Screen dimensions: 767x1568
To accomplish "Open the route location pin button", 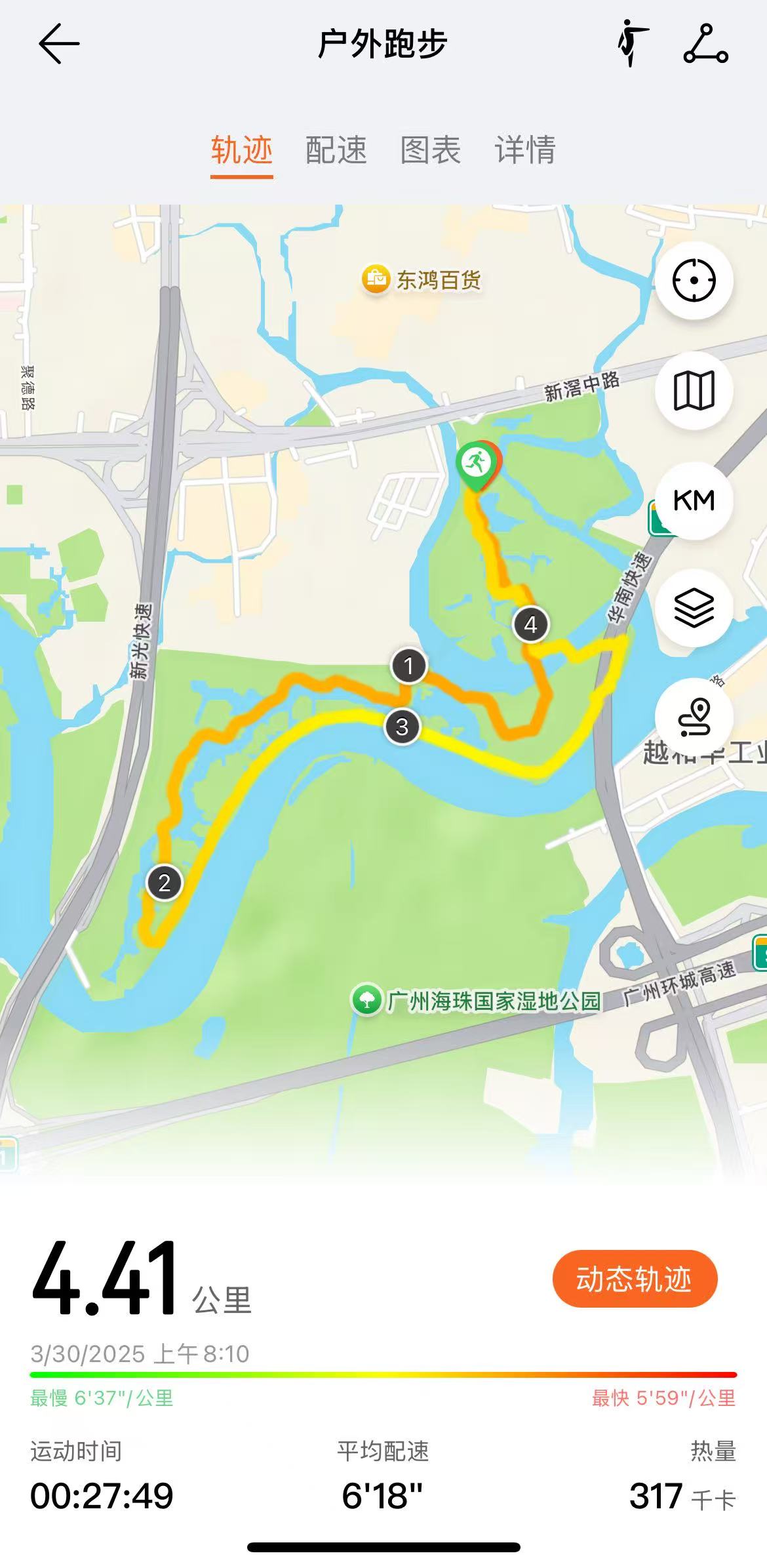I will 694,717.
